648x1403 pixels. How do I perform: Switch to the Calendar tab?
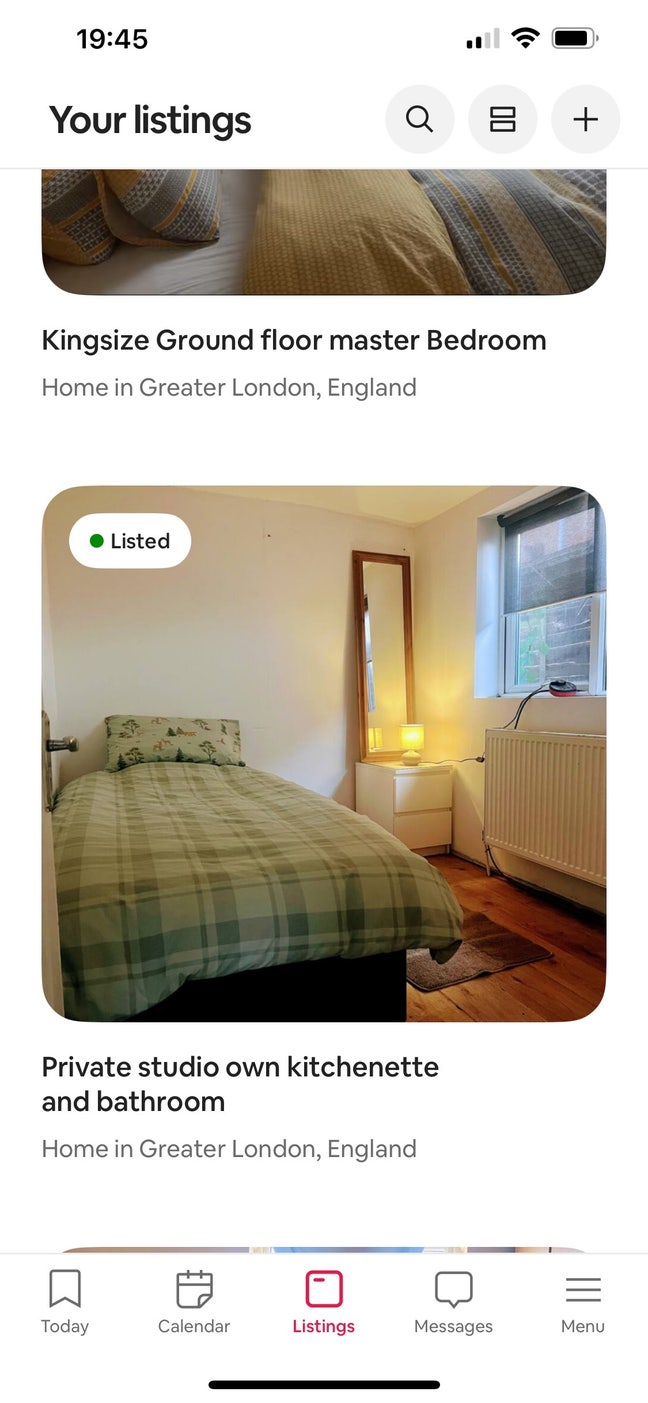pyautogui.click(x=194, y=1302)
